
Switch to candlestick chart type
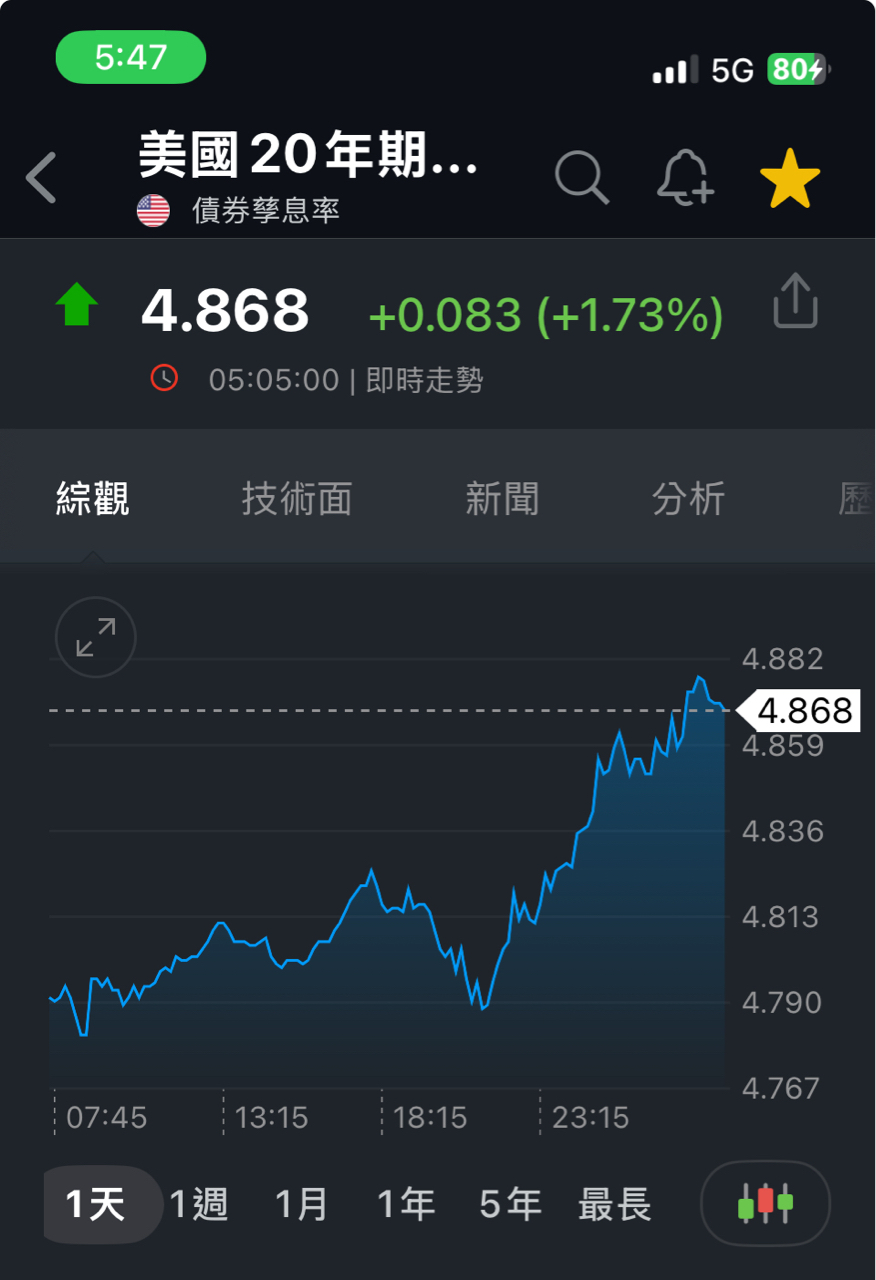[765, 1203]
